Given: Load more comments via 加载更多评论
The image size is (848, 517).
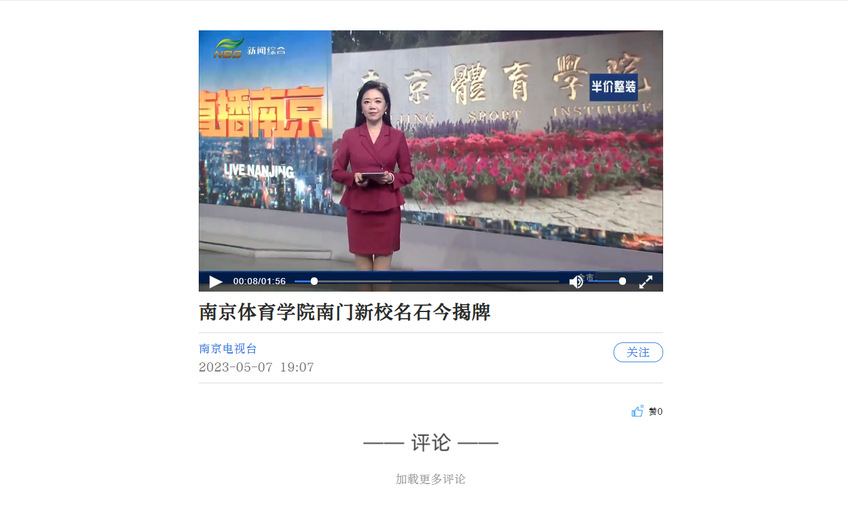Looking at the screenshot, I should pyautogui.click(x=430, y=479).
